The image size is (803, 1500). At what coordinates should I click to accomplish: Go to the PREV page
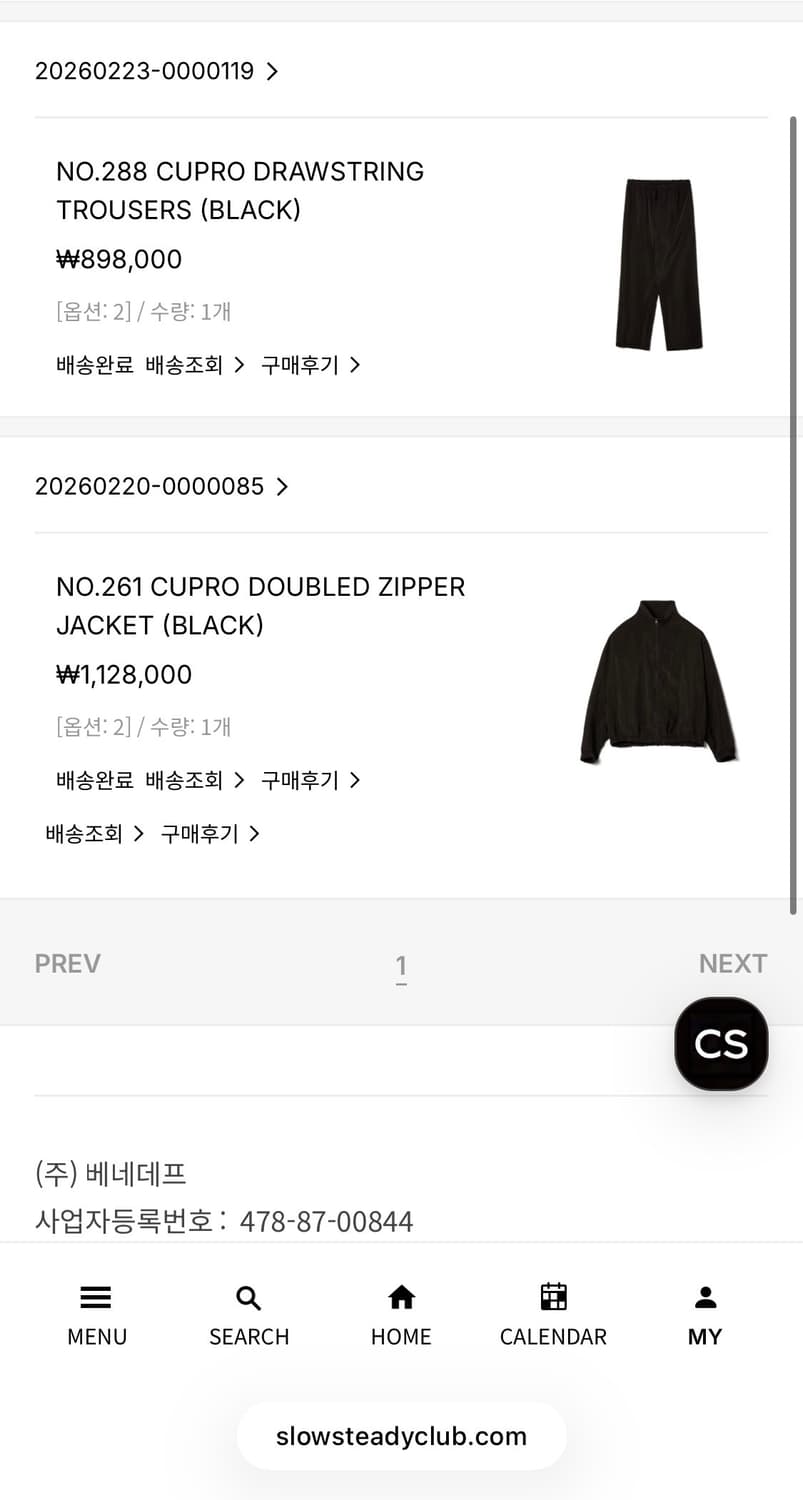[68, 963]
